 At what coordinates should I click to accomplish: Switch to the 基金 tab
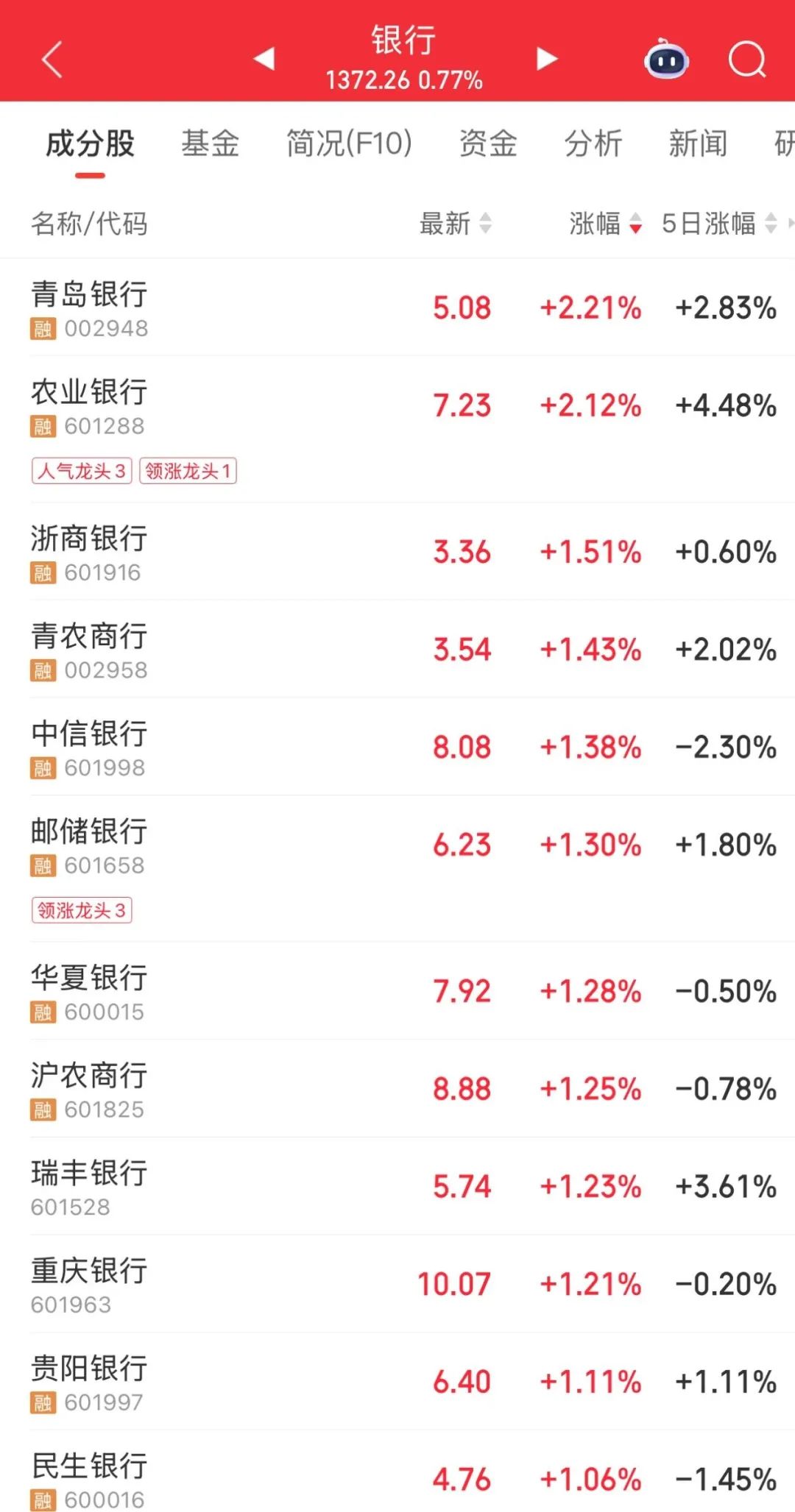click(x=211, y=143)
